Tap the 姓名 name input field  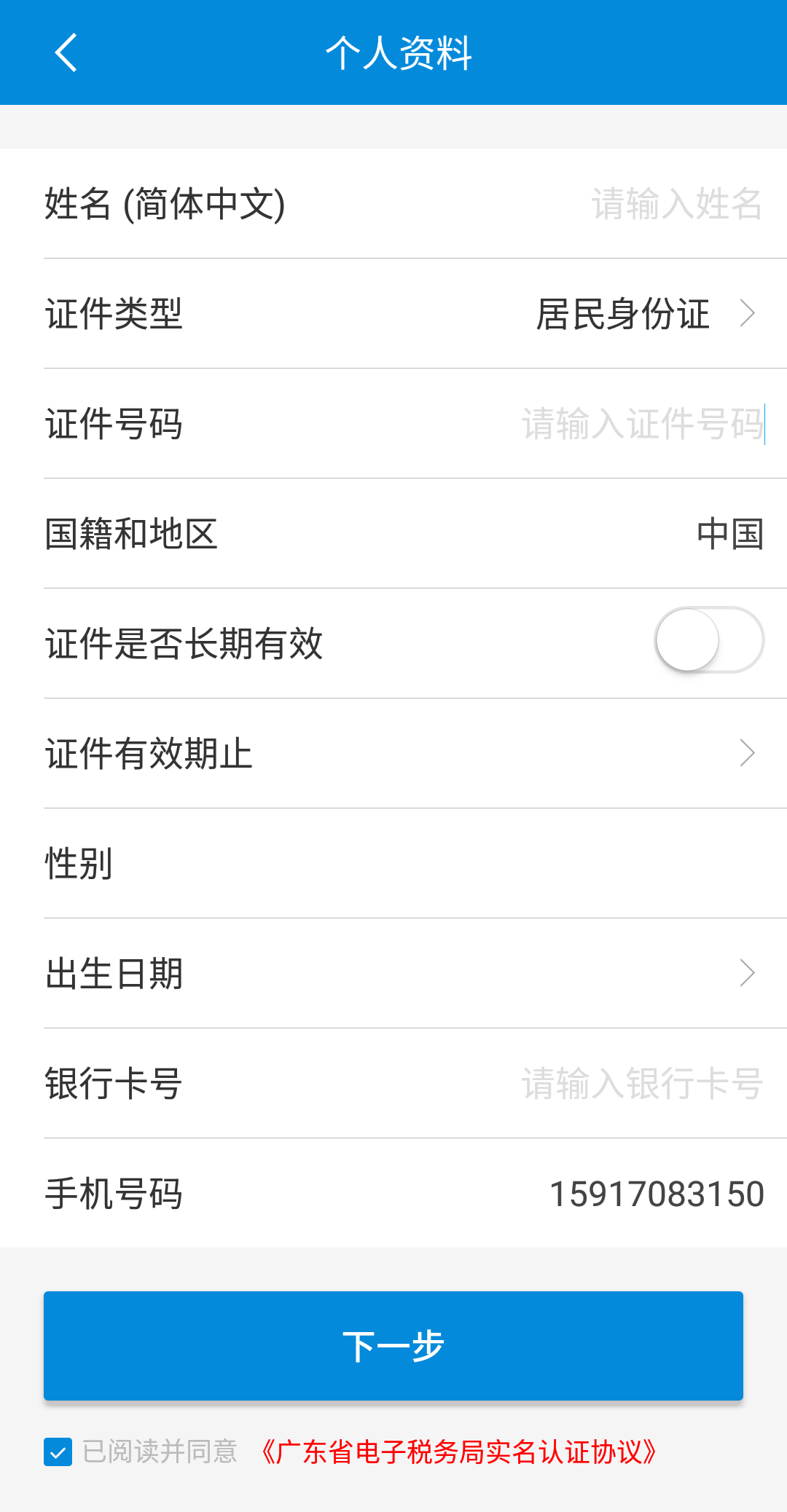pyautogui.click(x=675, y=204)
